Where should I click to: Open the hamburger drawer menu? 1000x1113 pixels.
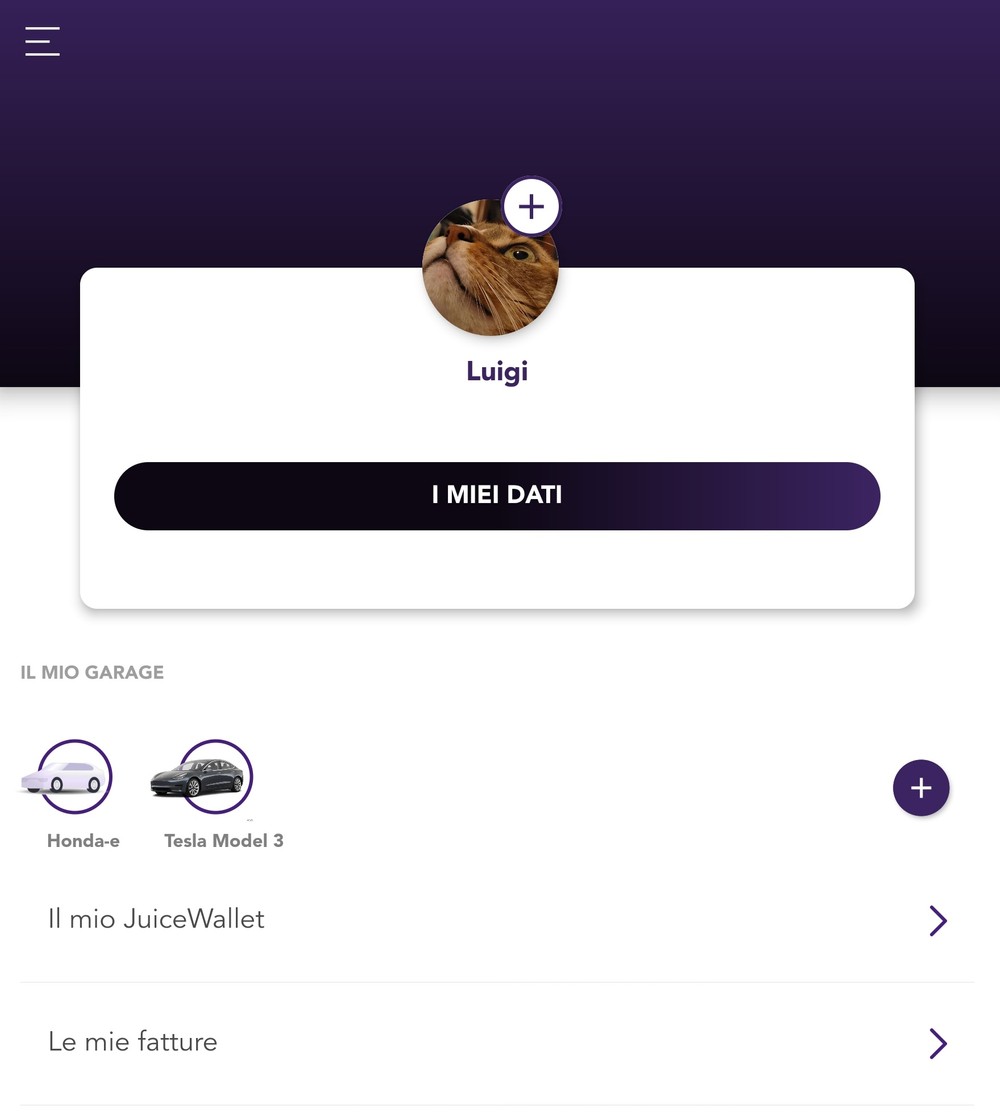click(x=42, y=41)
